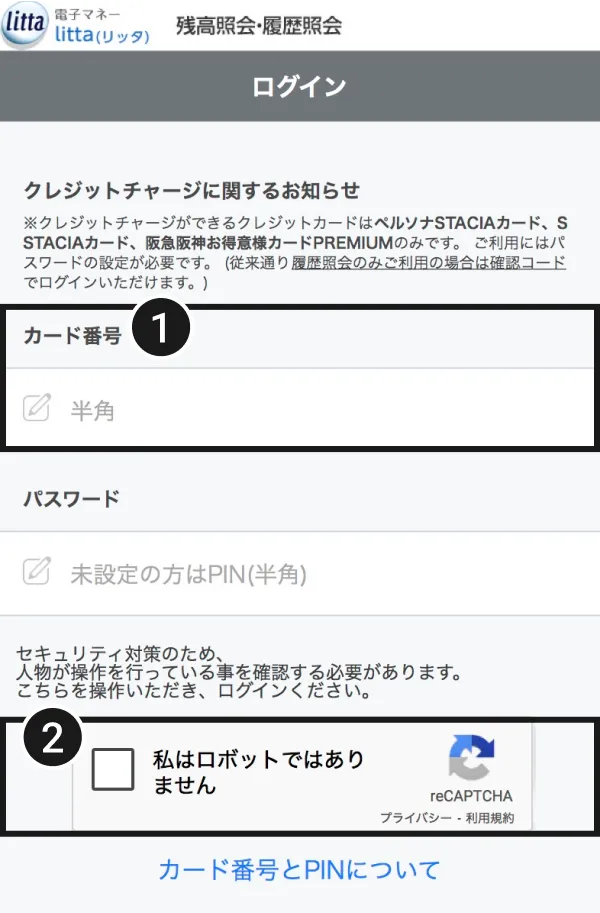
Task: Check the 私はロボットではありません box
Action: click(112, 771)
